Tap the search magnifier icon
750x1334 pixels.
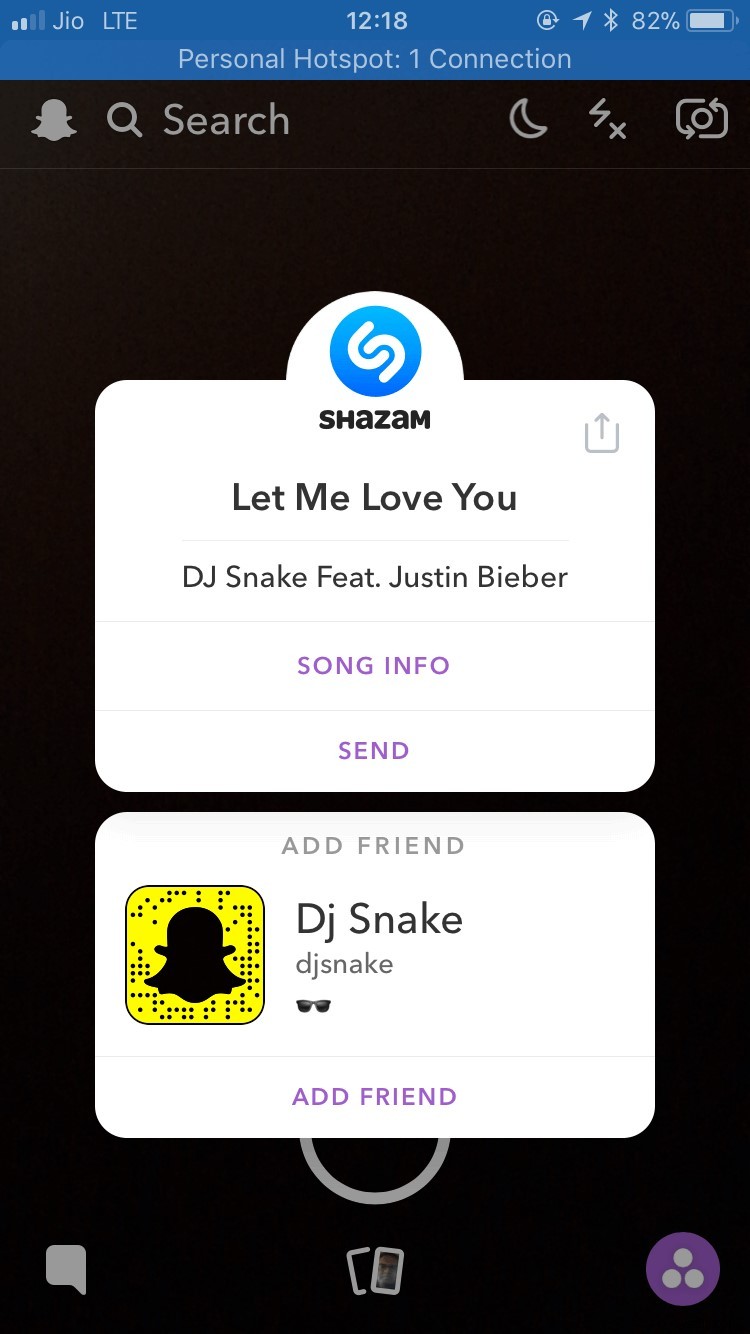pos(124,118)
